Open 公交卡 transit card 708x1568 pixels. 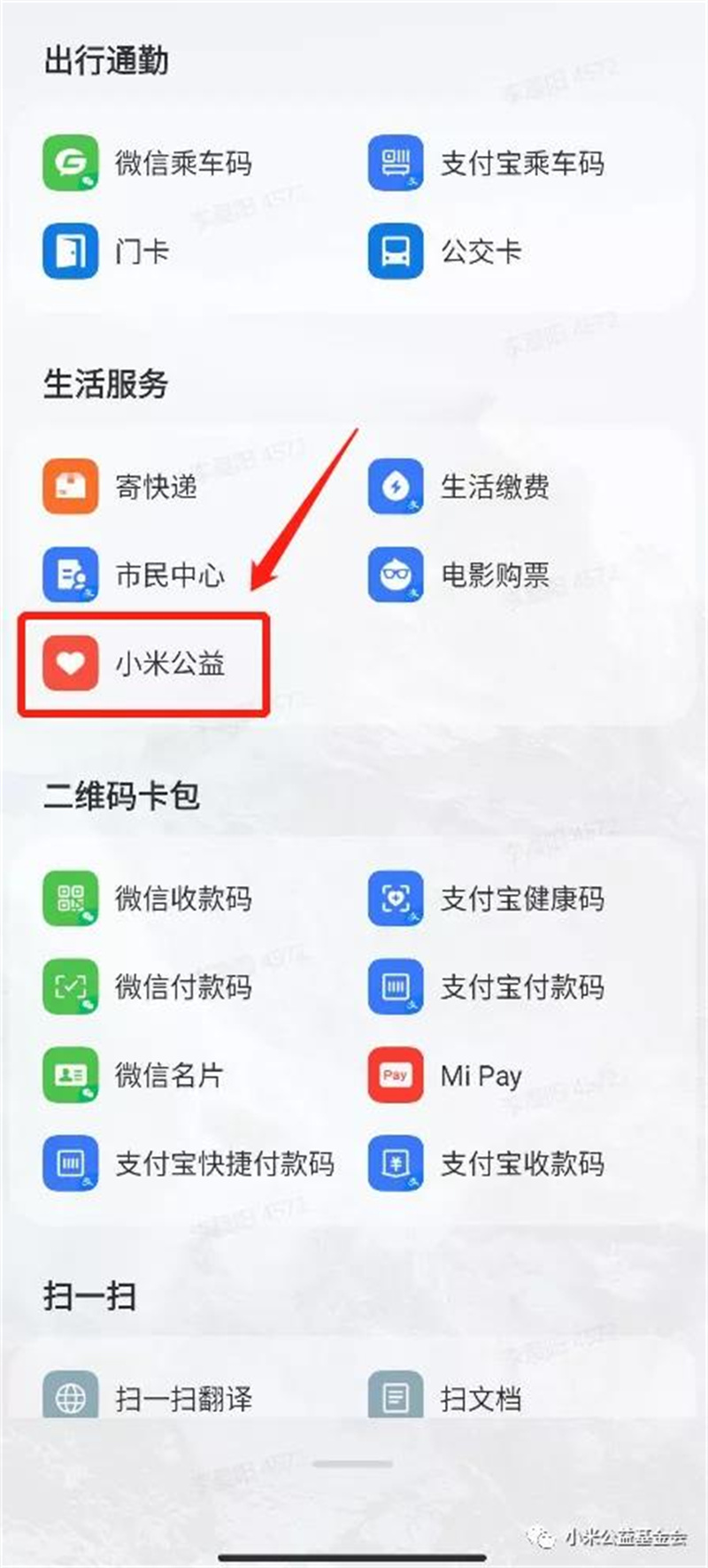445,251
